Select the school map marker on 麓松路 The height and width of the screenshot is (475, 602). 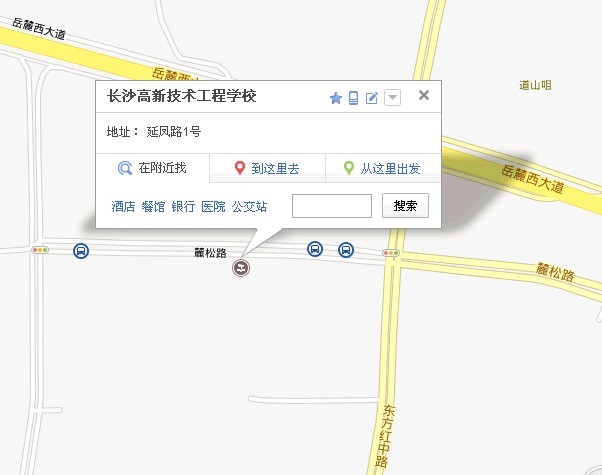click(x=241, y=268)
